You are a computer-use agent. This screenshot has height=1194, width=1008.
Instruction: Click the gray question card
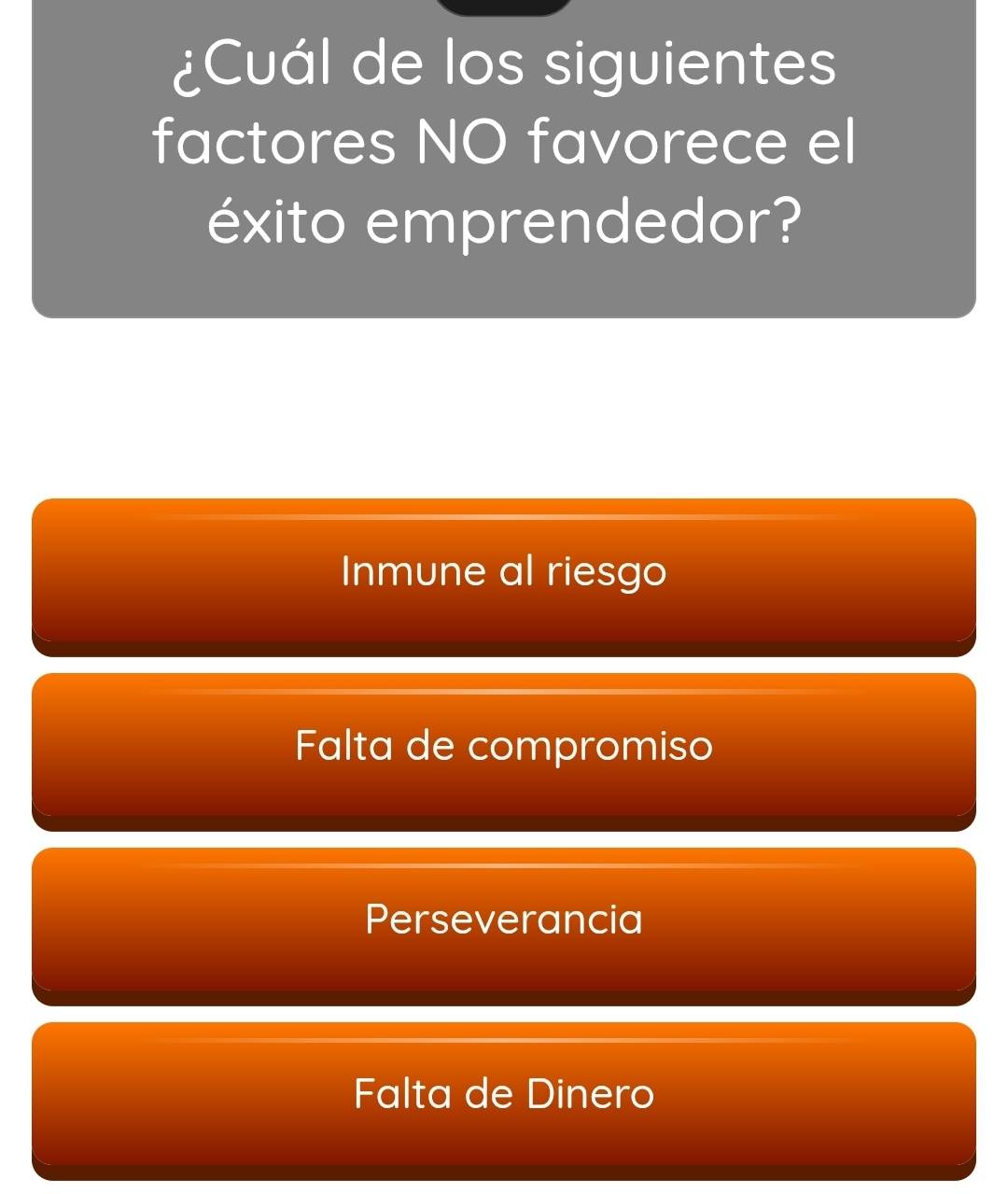pos(504,159)
